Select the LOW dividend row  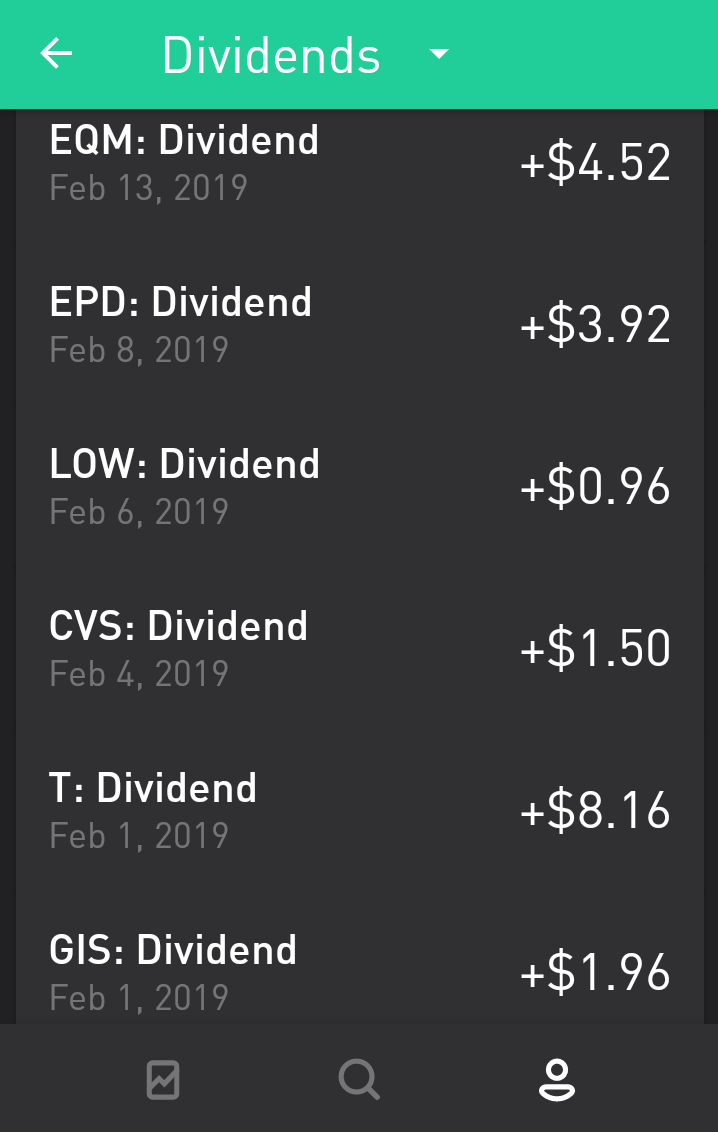(358, 486)
